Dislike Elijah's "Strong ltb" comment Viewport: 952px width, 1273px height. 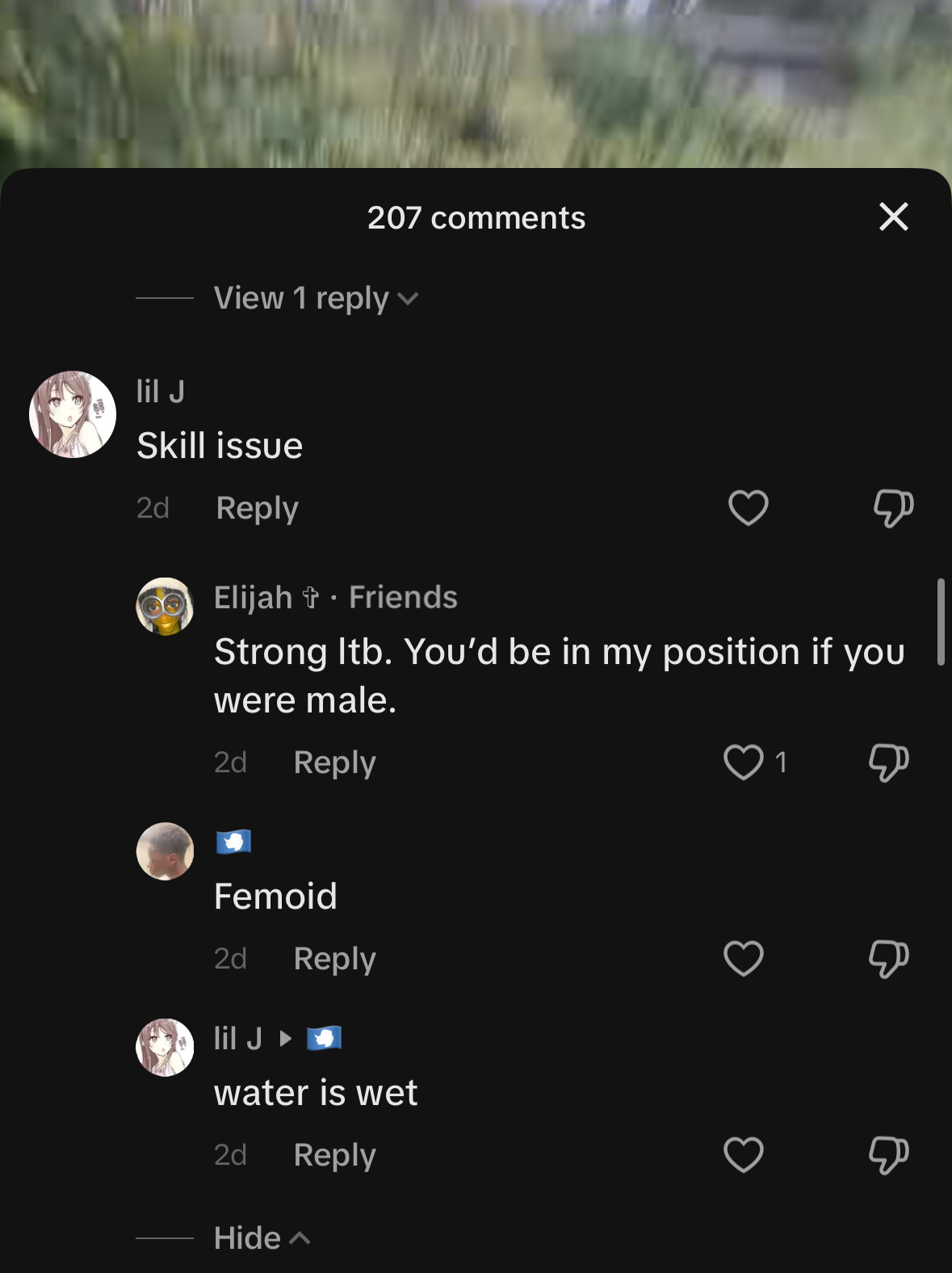[888, 763]
